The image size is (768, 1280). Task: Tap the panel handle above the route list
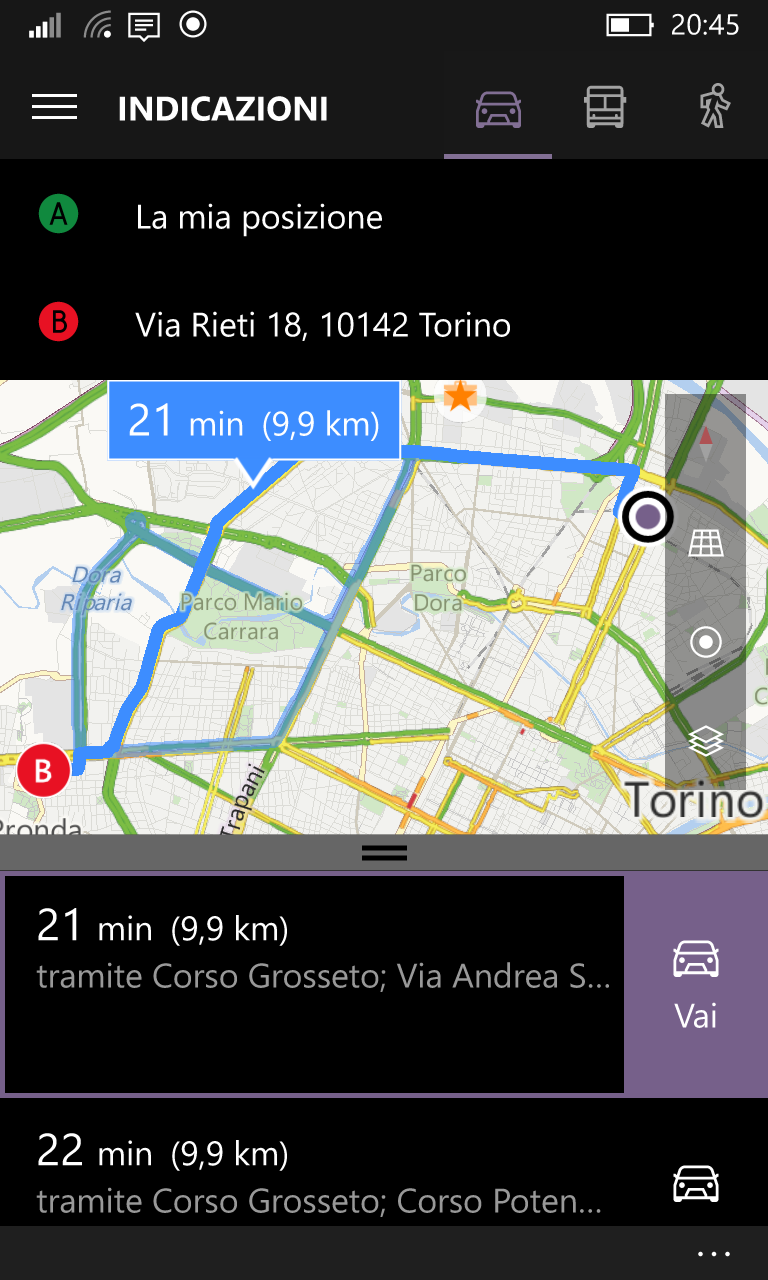point(384,853)
